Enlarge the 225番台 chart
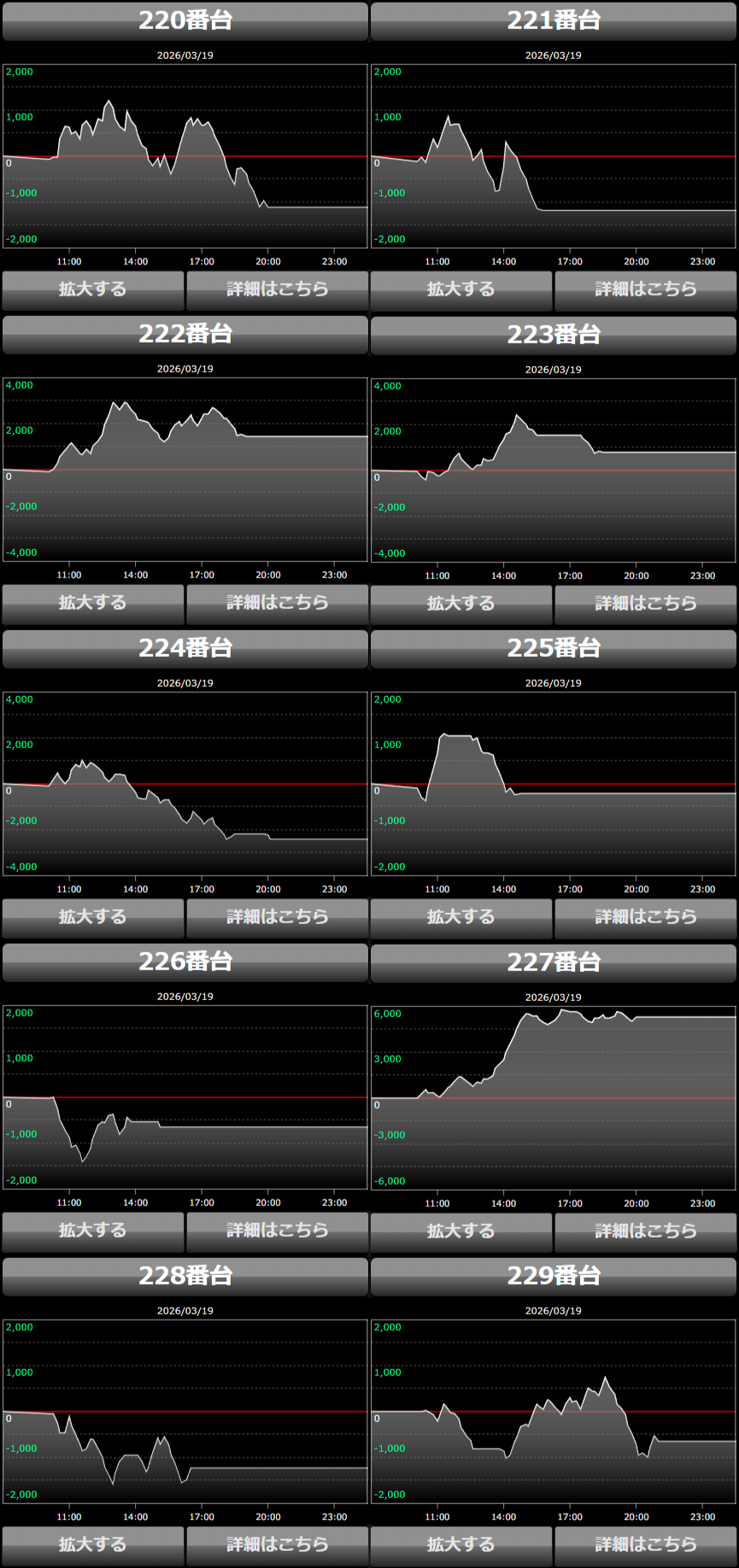The width and height of the screenshot is (739, 1568). pyautogui.click(x=460, y=917)
